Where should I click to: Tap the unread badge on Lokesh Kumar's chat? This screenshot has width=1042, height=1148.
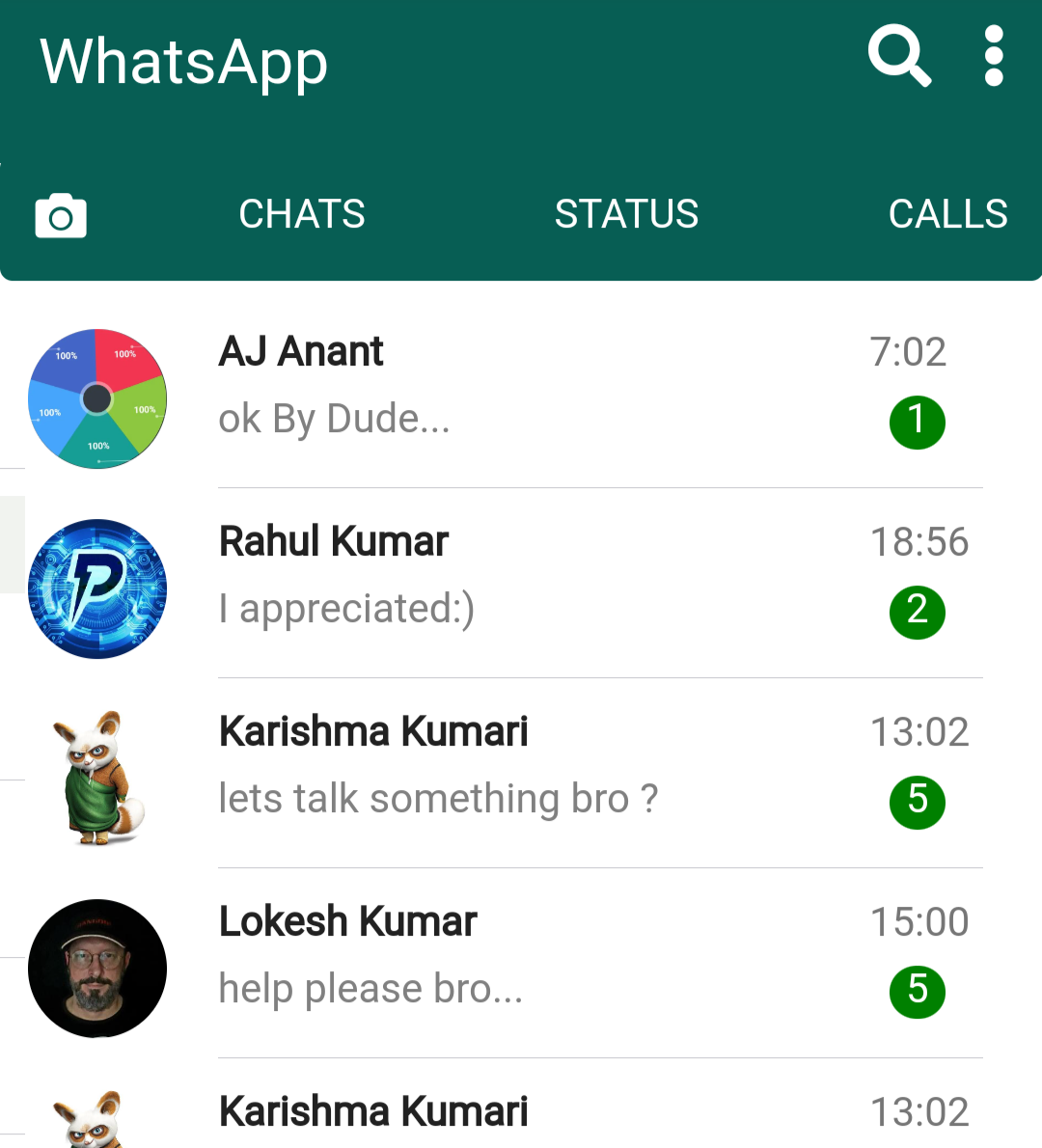918,992
